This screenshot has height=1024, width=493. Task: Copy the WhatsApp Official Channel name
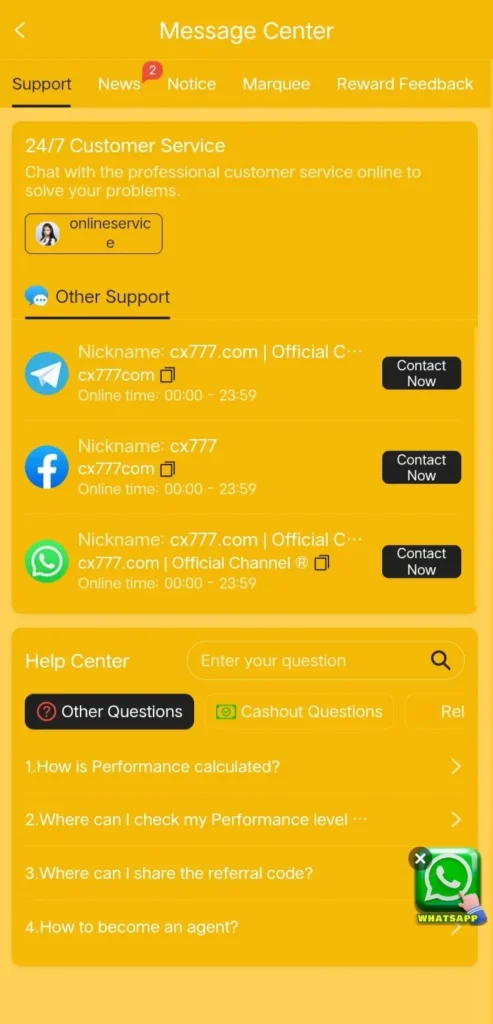tap(321, 563)
